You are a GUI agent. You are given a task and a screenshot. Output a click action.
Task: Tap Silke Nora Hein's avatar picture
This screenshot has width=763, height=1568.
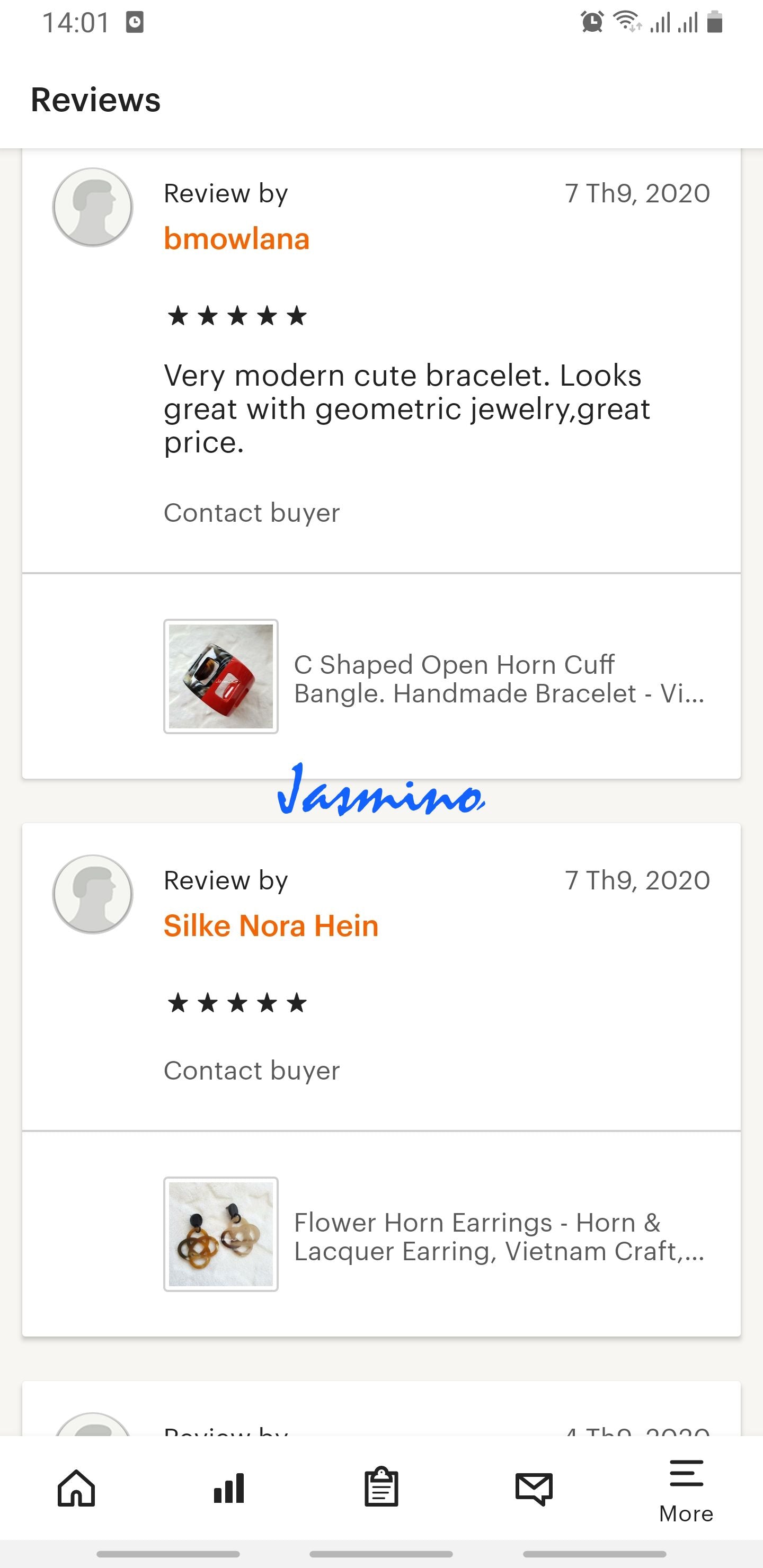click(x=93, y=894)
